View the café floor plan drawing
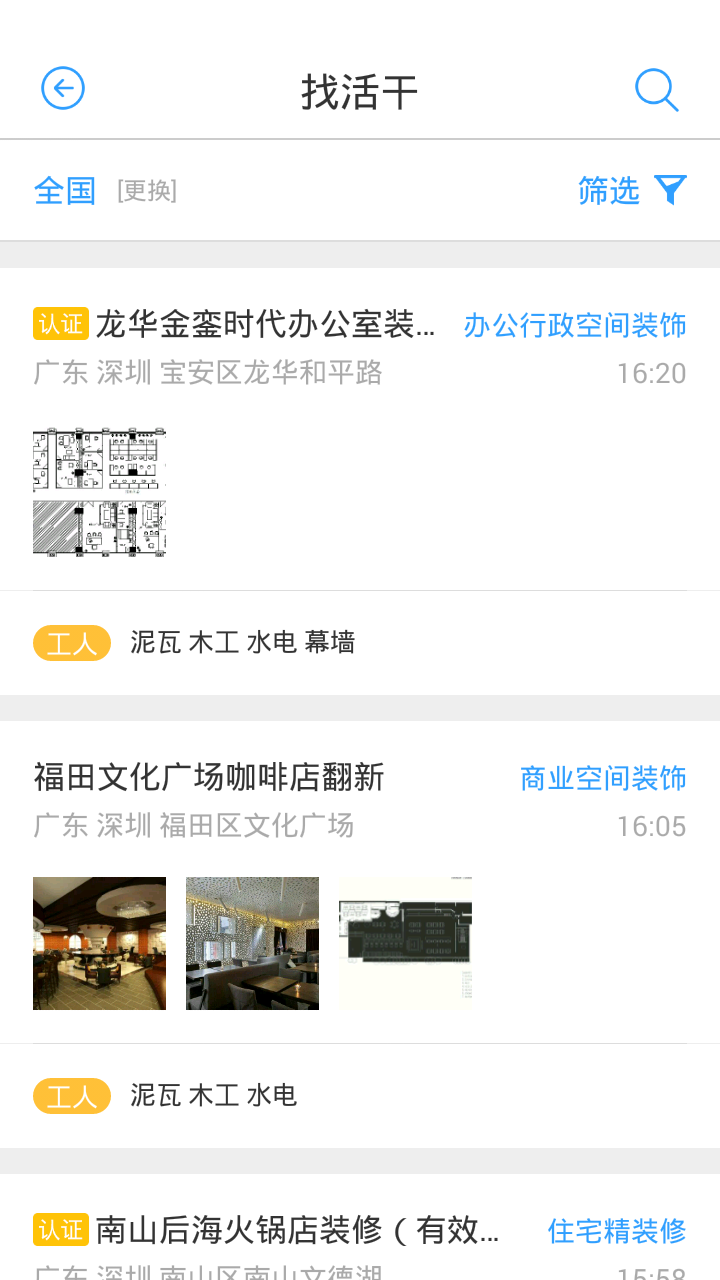The image size is (720, 1280). point(405,943)
